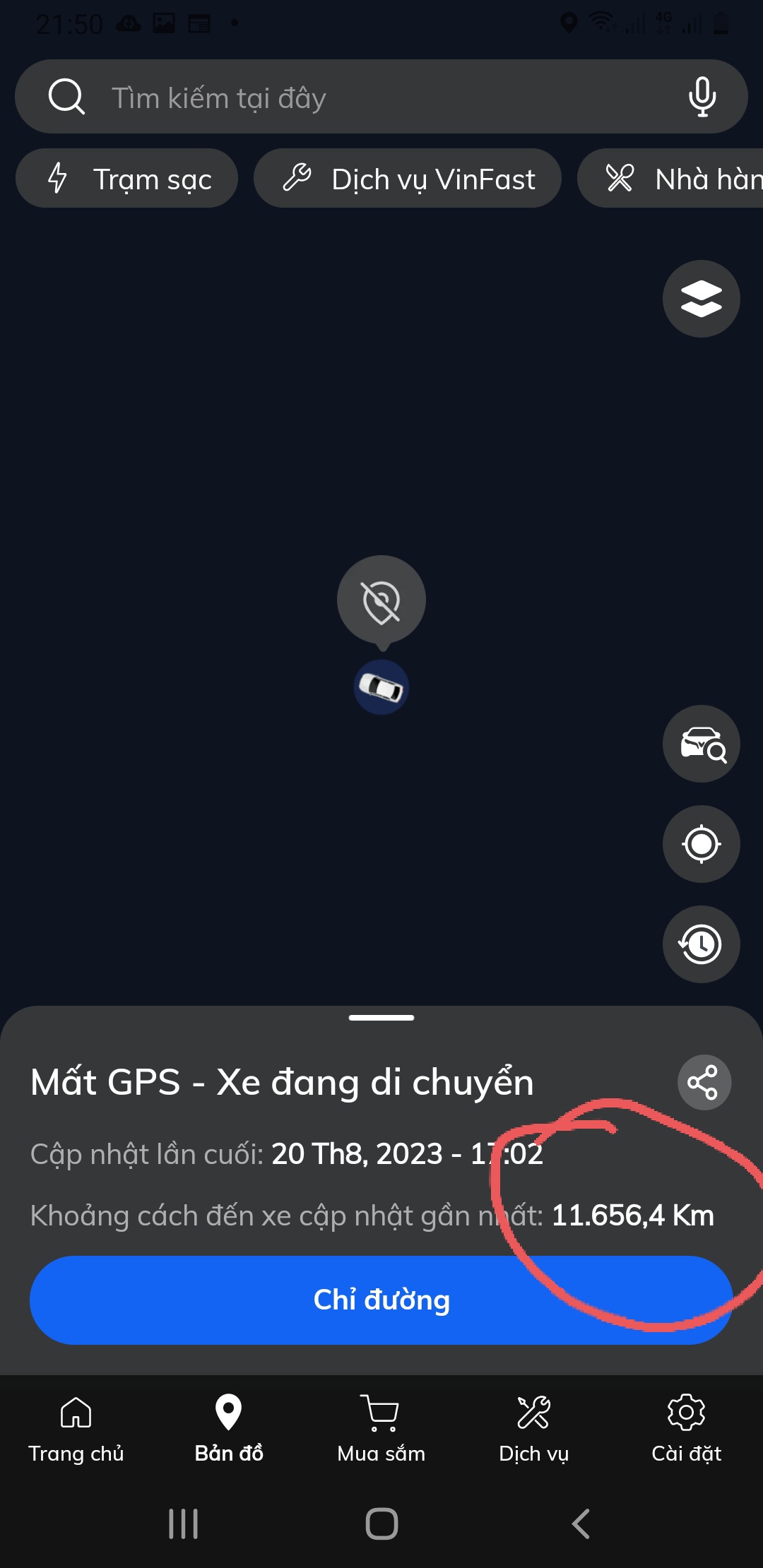The height and width of the screenshot is (1568, 763).
Task: Expand the bottom sheet handle
Action: pos(381,1018)
